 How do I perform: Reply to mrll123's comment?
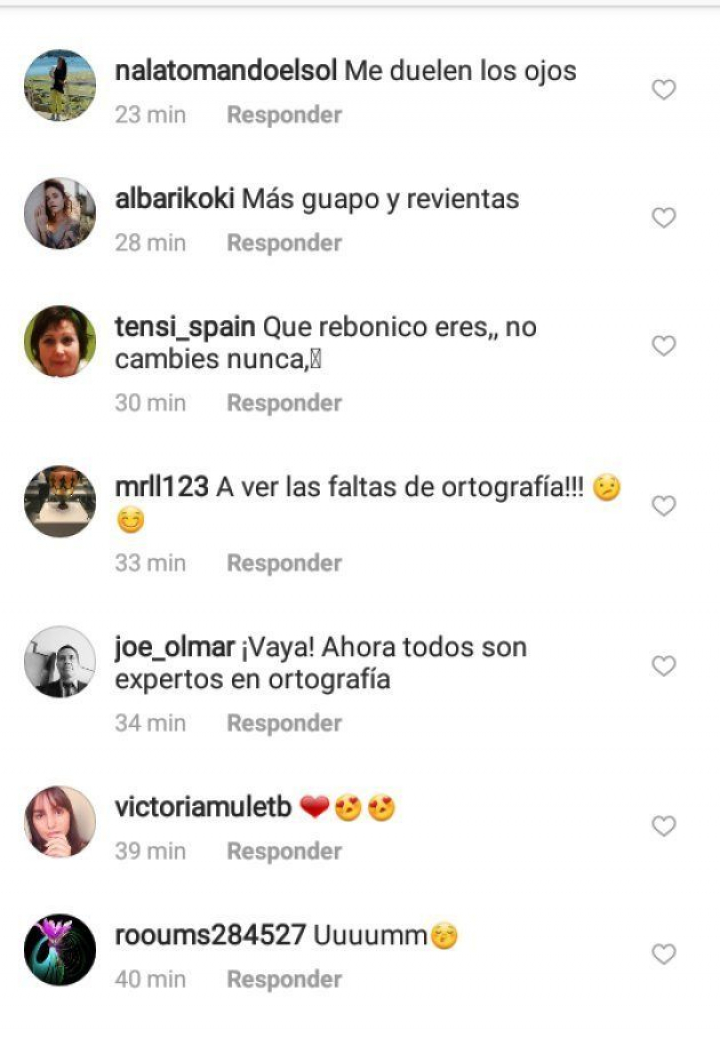[x=284, y=563]
